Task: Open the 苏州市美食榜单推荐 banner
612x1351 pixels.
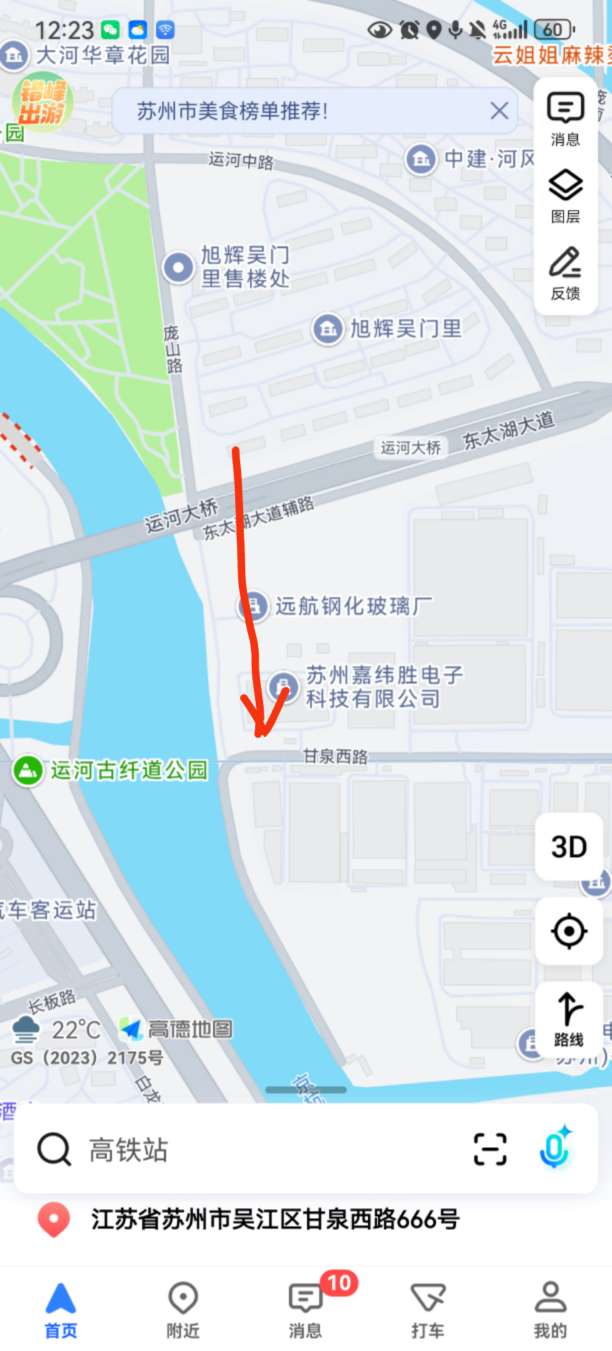Action: (x=232, y=111)
